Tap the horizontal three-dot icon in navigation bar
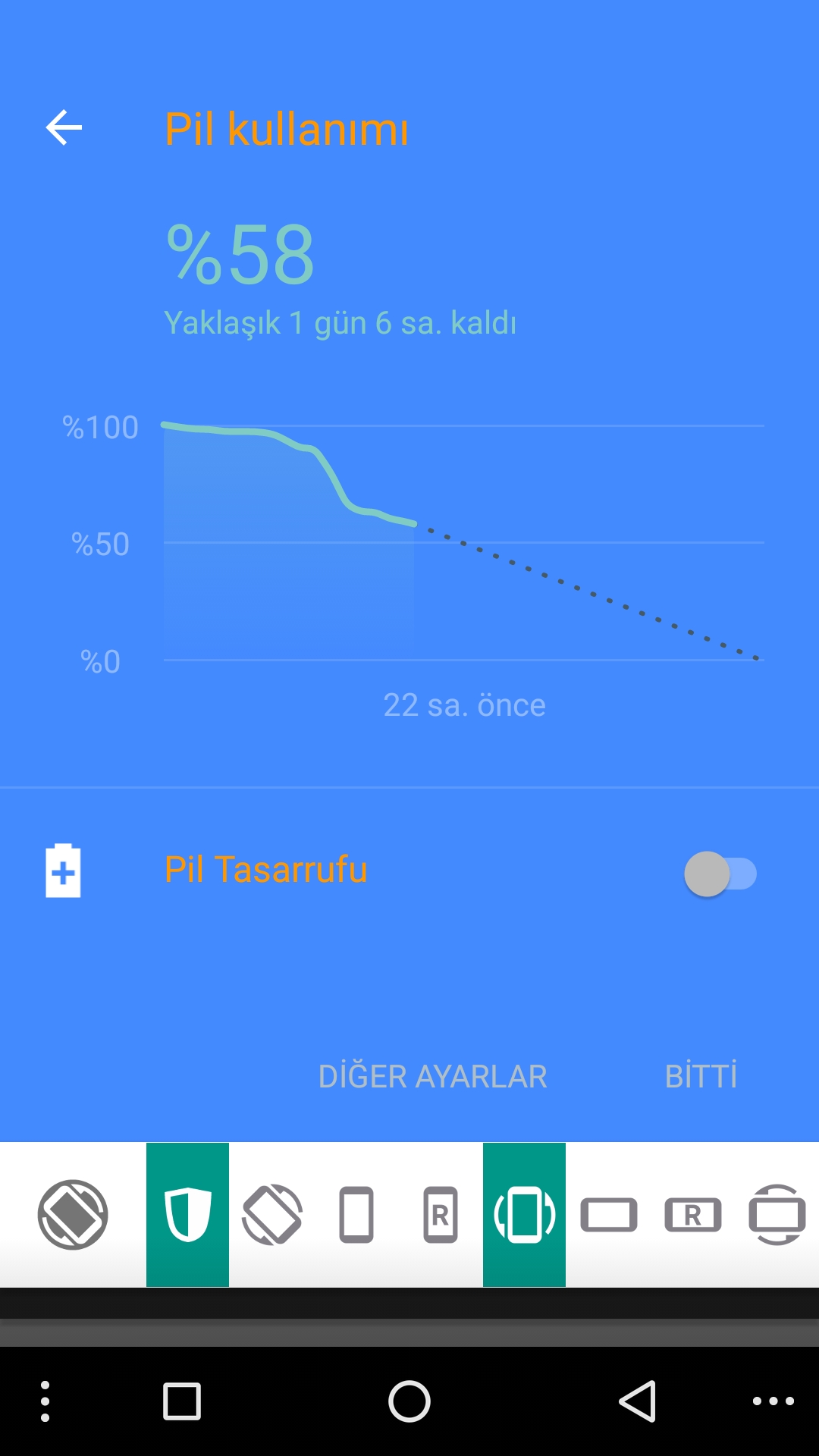Viewport: 819px width, 1456px height. [x=773, y=1401]
